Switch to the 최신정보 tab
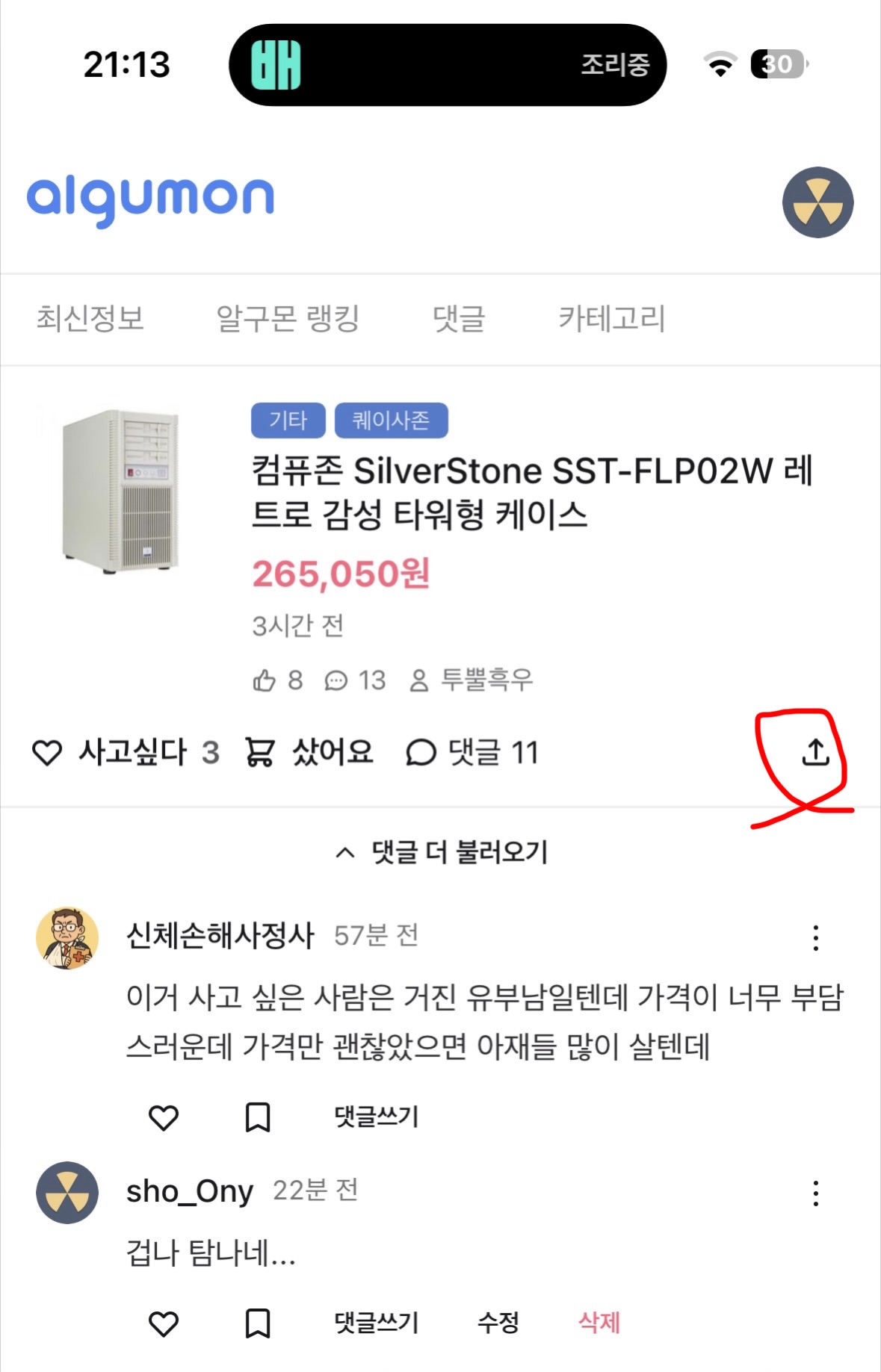The image size is (881, 1372). click(90, 319)
